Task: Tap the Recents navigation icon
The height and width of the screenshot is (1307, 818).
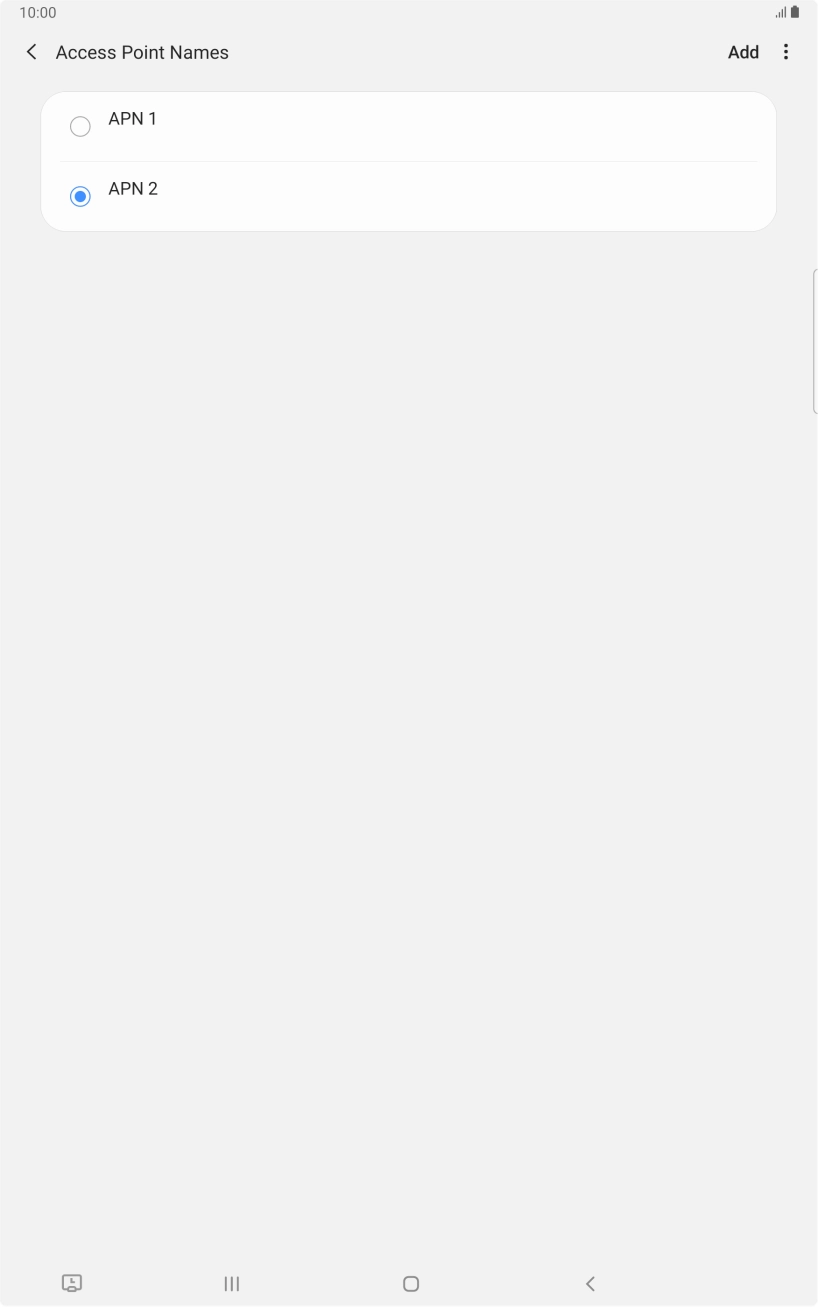Action: [231, 1283]
